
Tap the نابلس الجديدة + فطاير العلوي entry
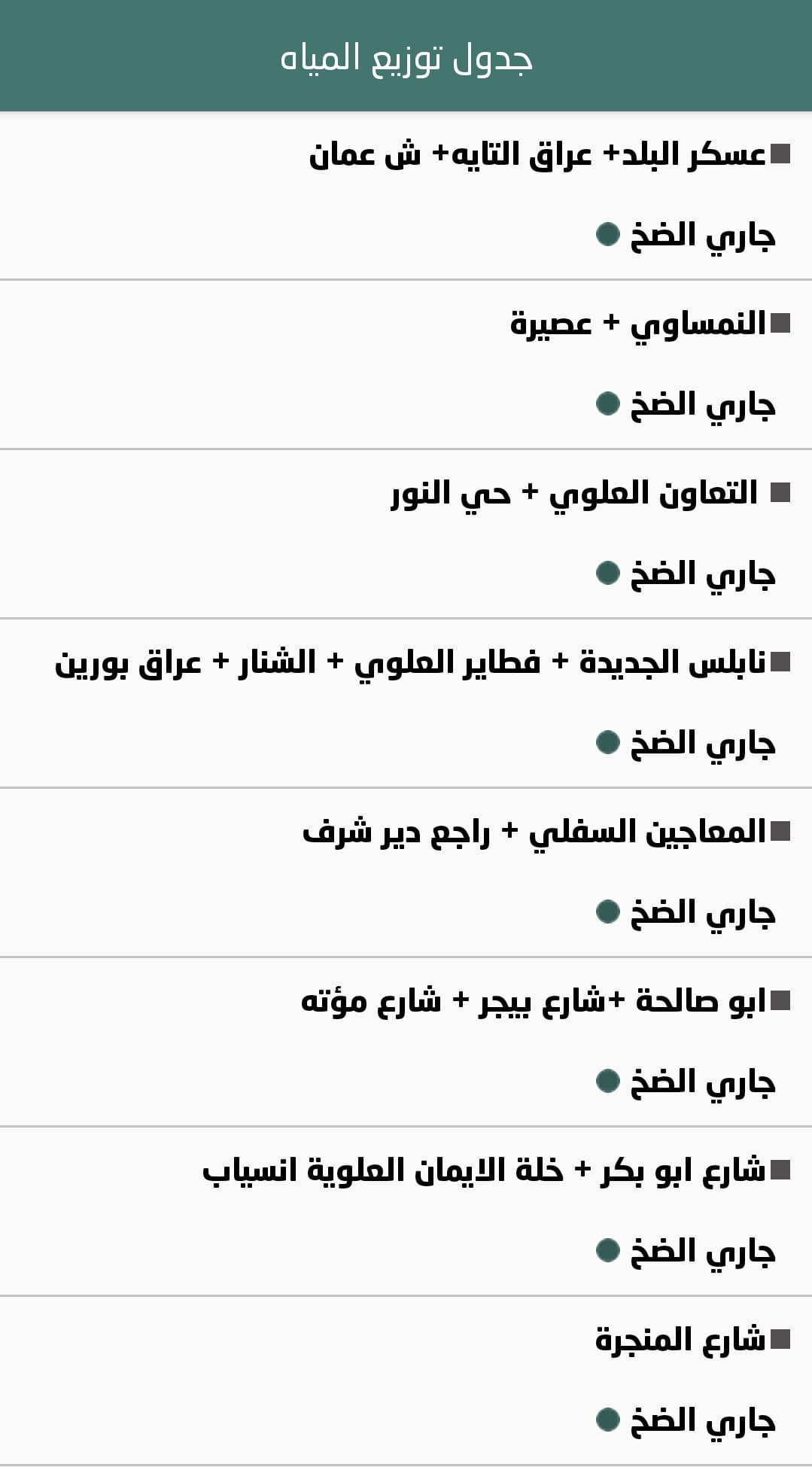pos(410,663)
